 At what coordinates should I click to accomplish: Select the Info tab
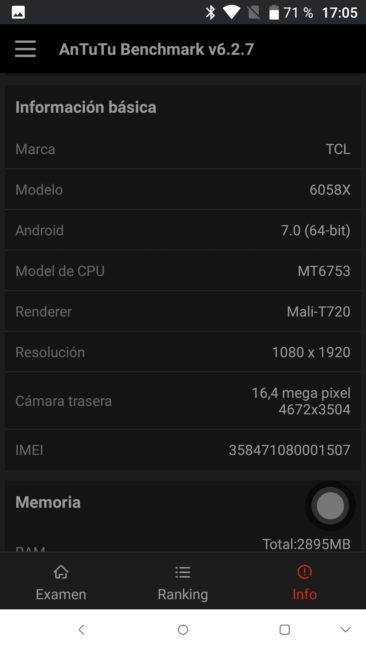tap(305, 583)
